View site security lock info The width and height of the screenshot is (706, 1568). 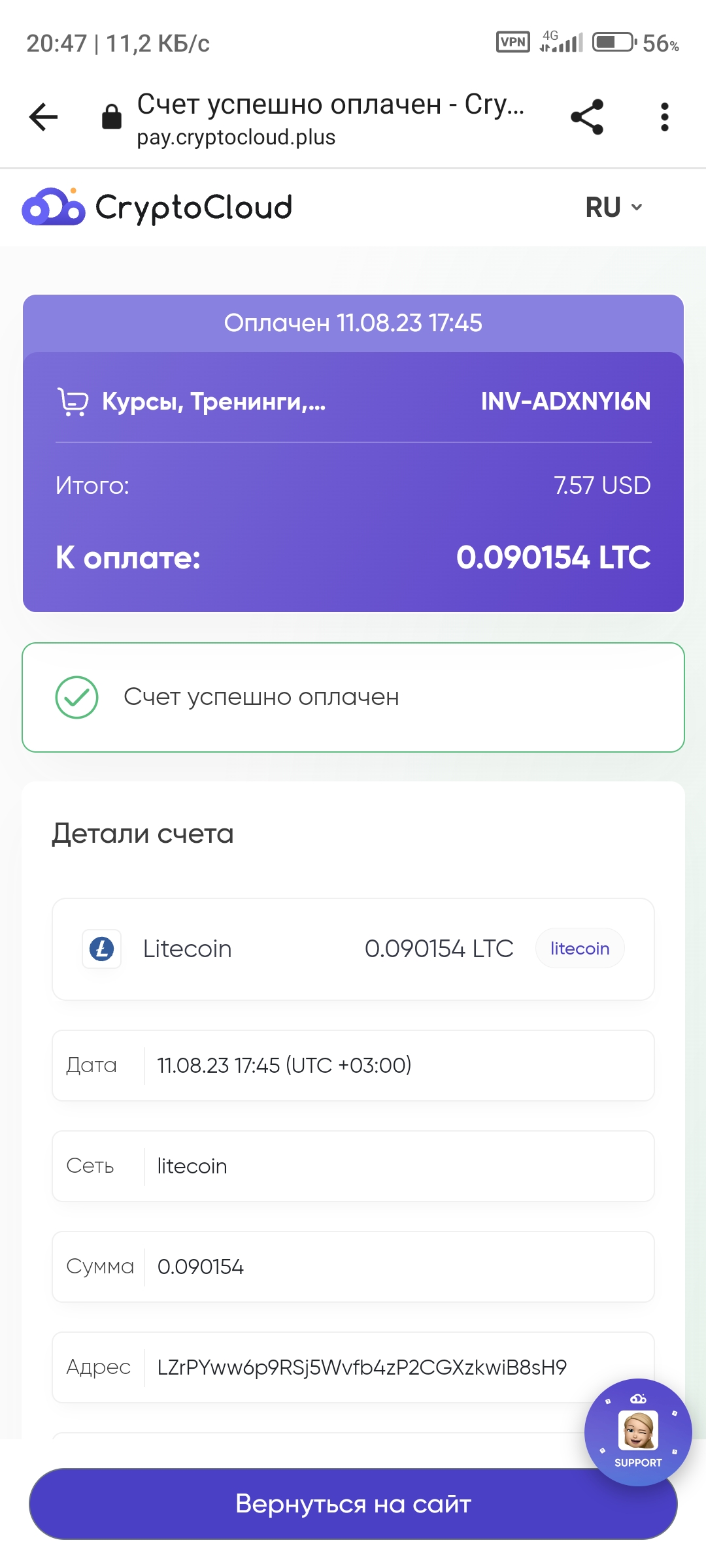pyautogui.click(x=112, y=118)
